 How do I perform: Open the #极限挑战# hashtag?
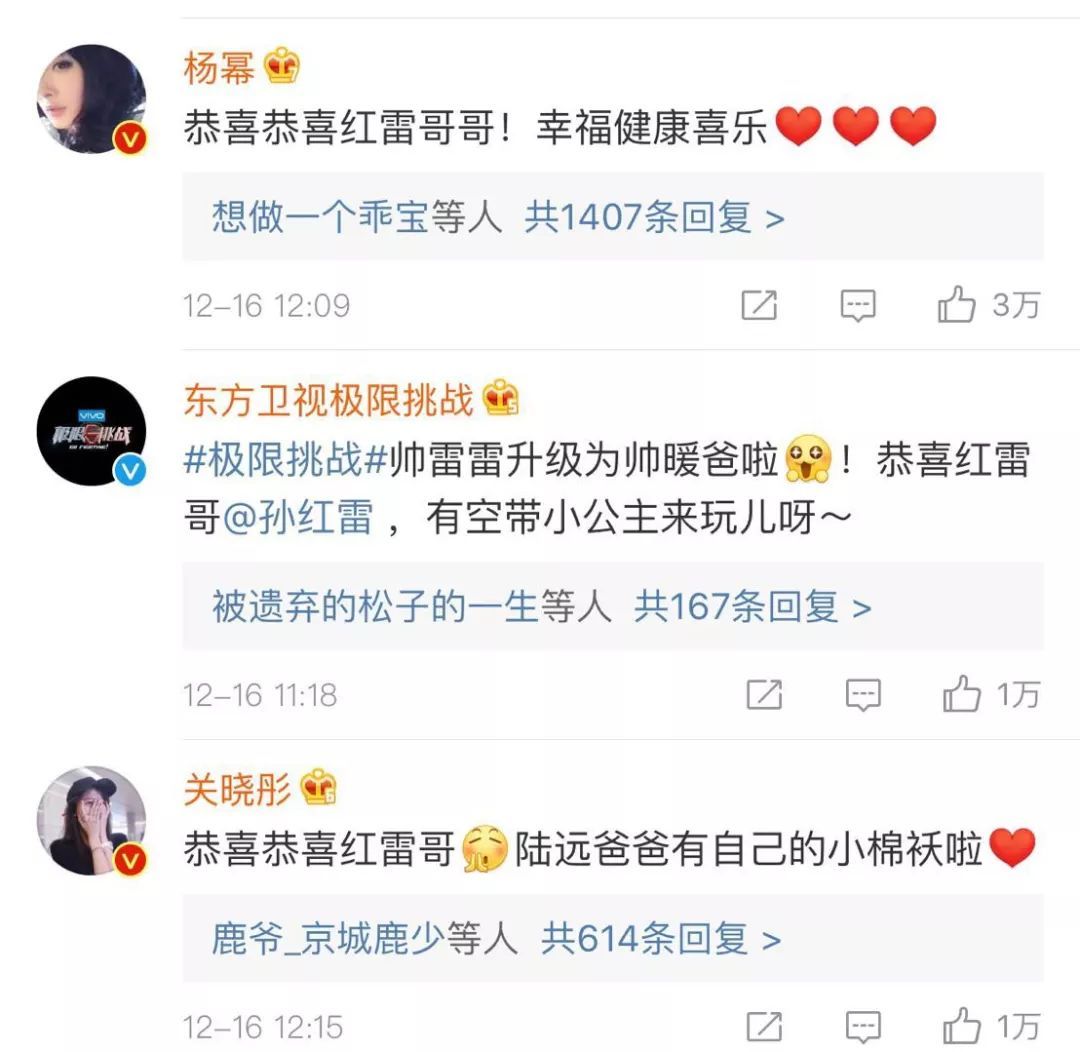(x=286, y=461)
